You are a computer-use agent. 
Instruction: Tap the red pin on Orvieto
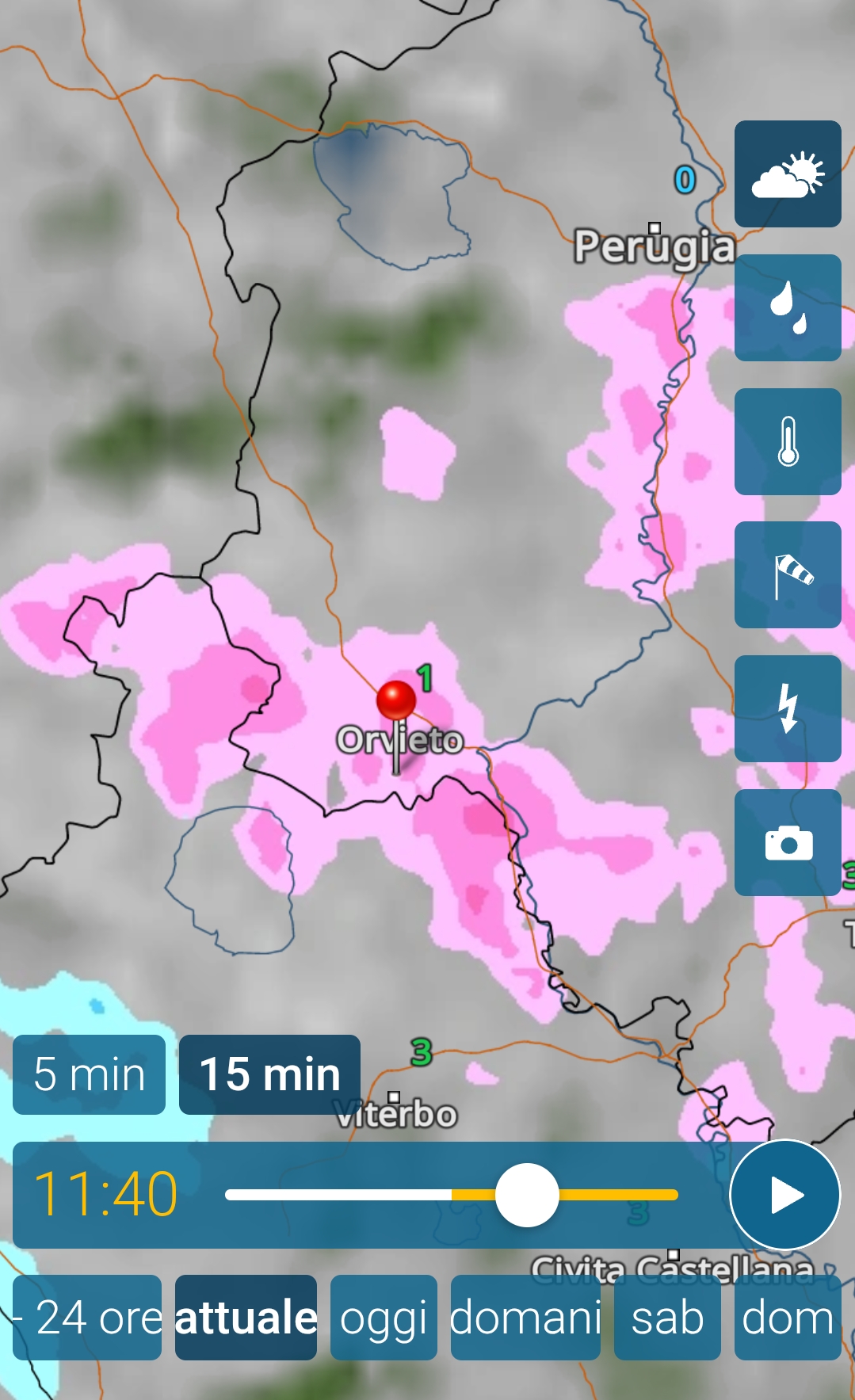tap(396, 700)
